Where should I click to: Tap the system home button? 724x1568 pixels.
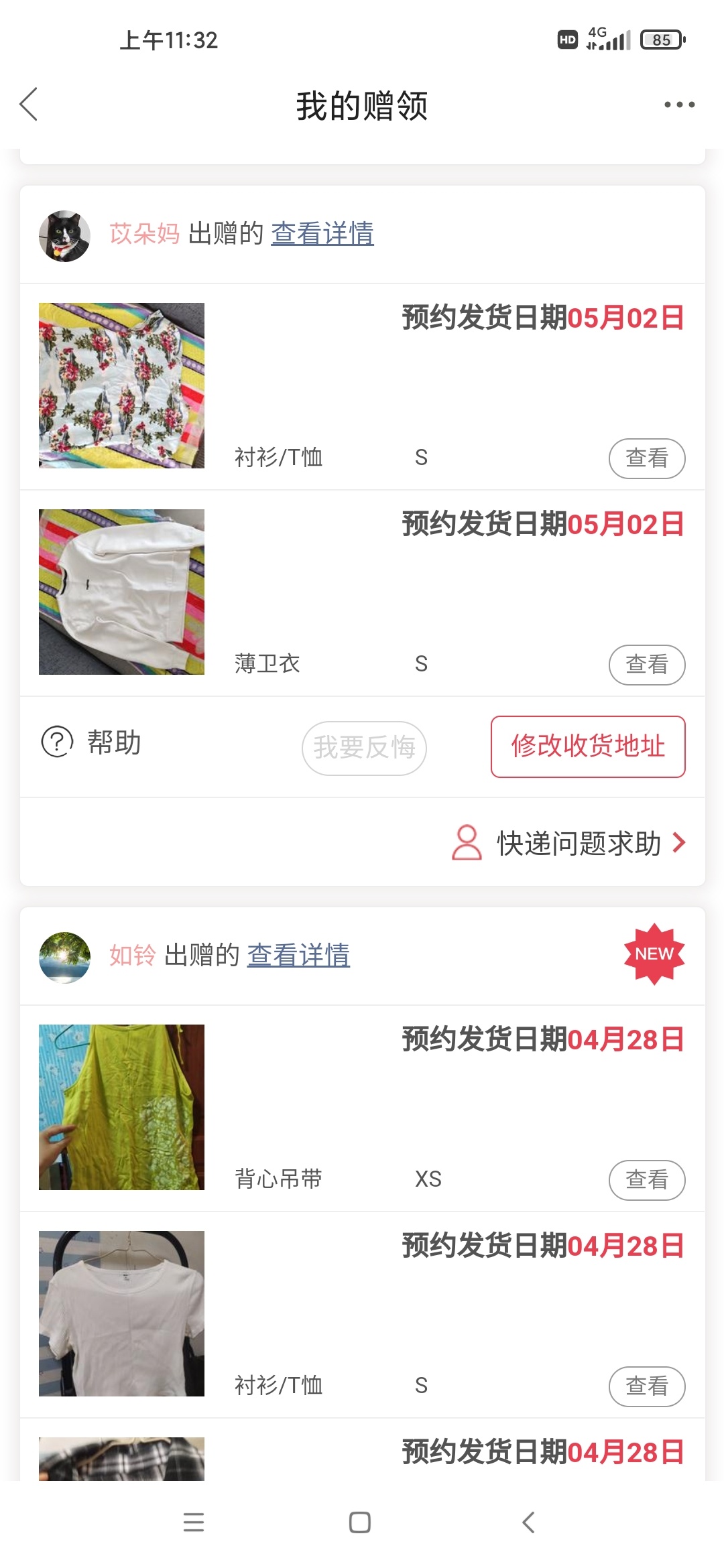pyautogui.click(x=360, y=1522)
